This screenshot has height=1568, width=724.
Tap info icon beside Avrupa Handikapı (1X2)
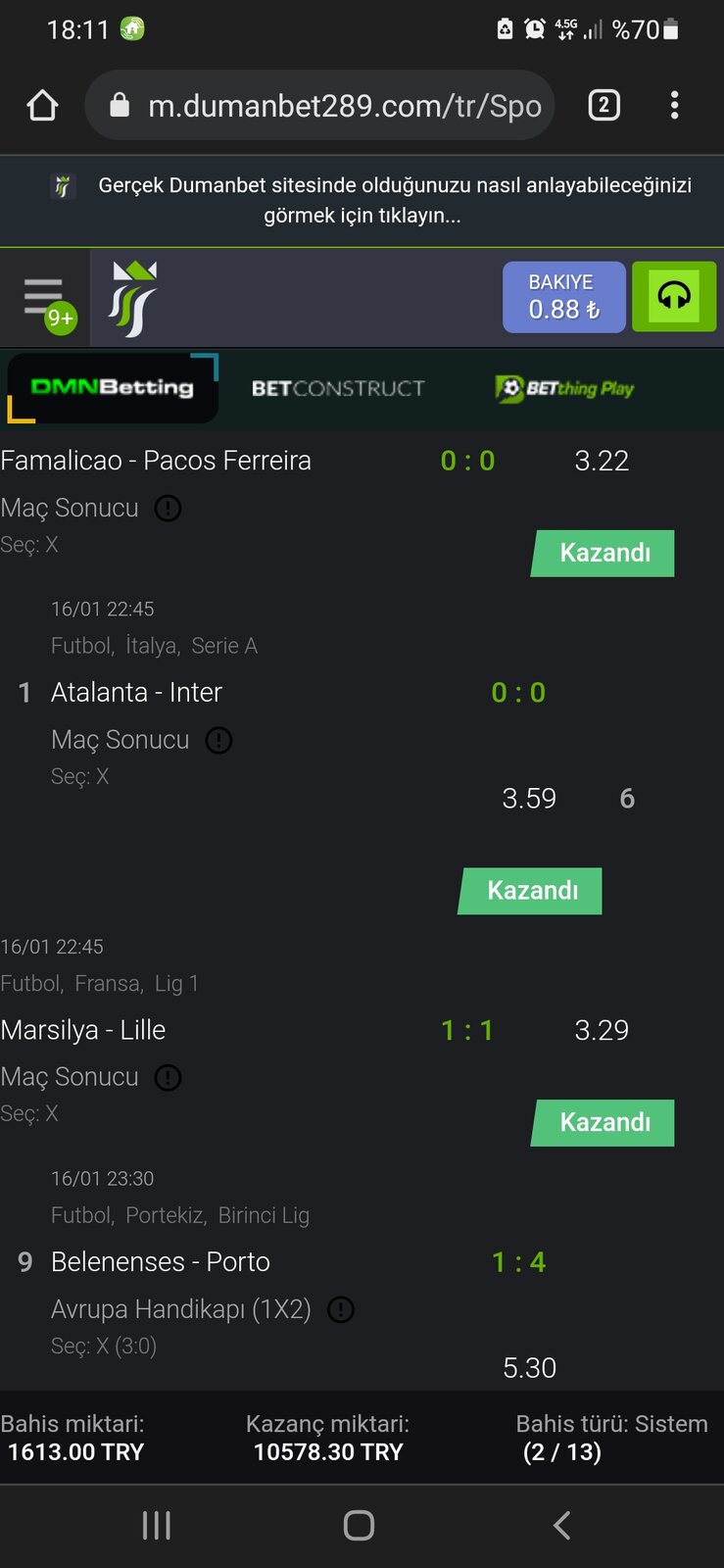pyautogui.click(x=341, y=1310)
